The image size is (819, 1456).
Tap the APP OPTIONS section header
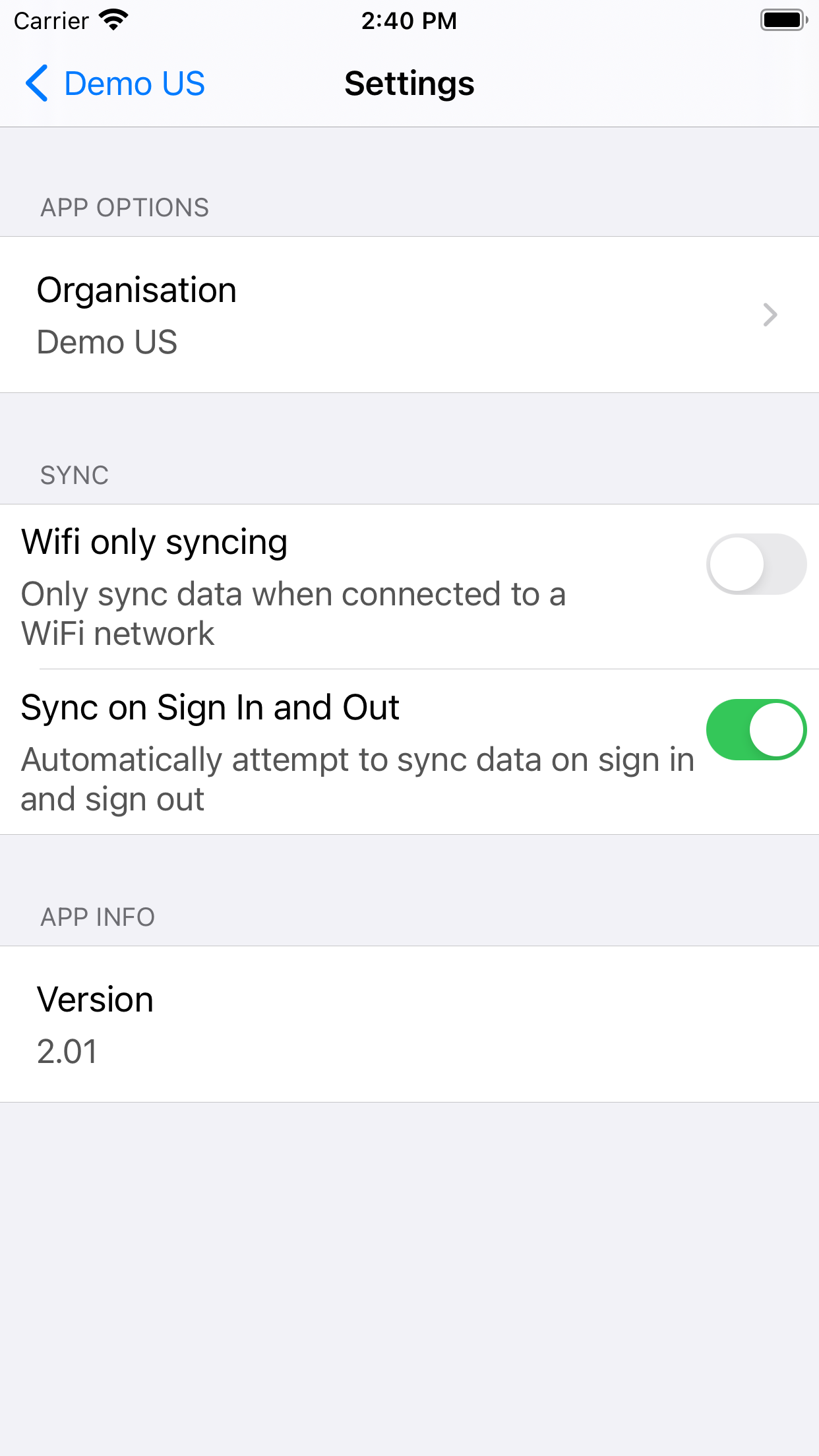click(x=125, y=208)
